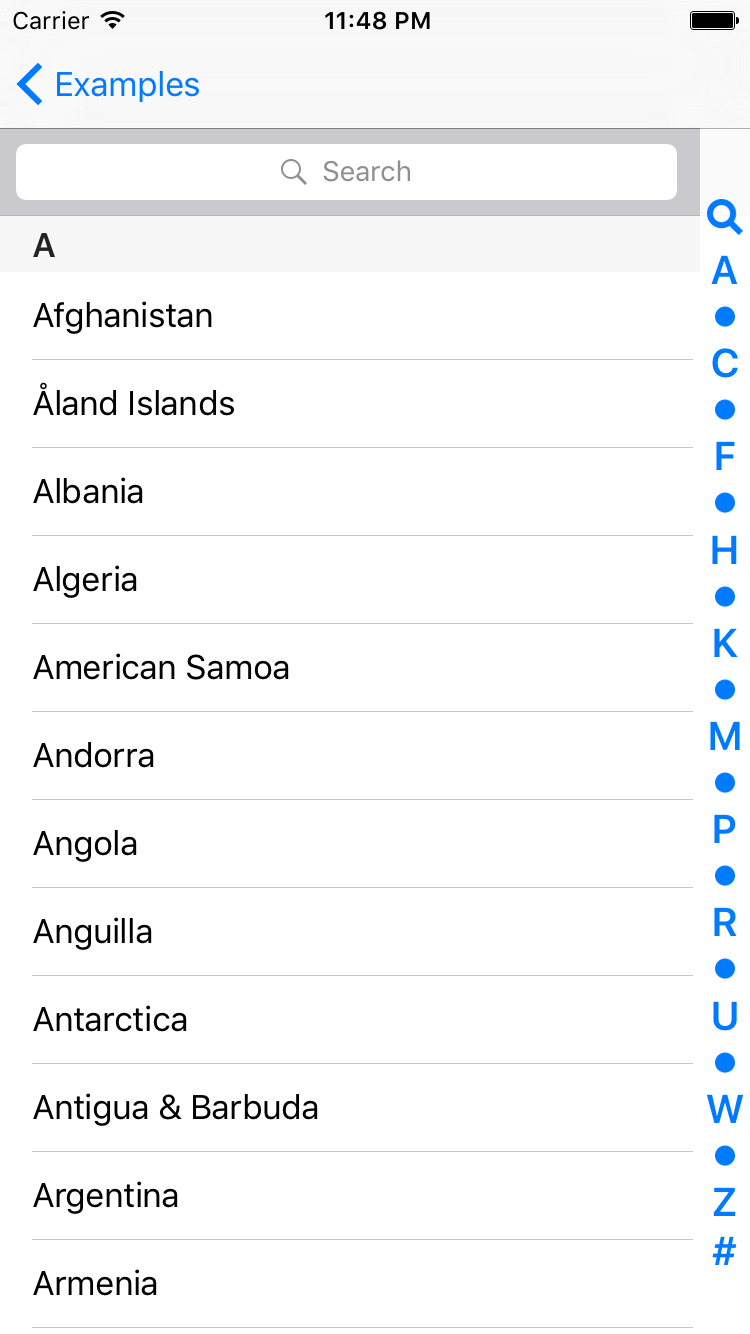Select Algeria
The width and height of the screenshot is (750, 1334).
(x=350, y=580)
